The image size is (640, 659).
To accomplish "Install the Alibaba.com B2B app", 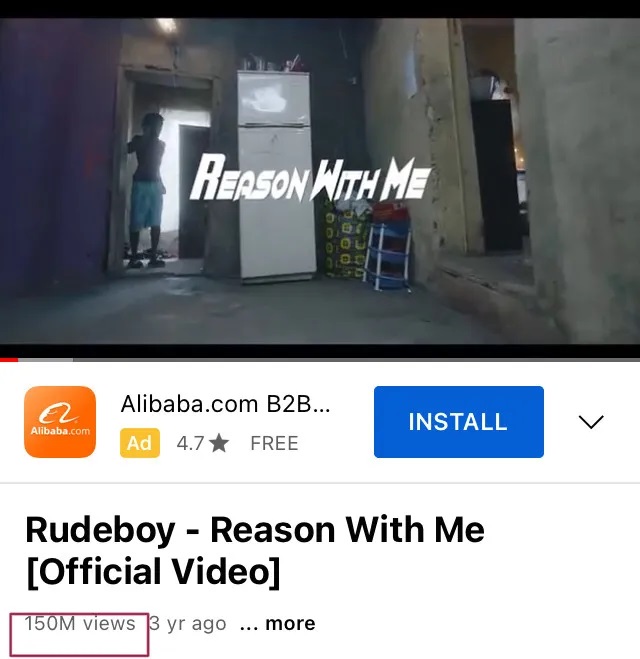I will [458, 422].
